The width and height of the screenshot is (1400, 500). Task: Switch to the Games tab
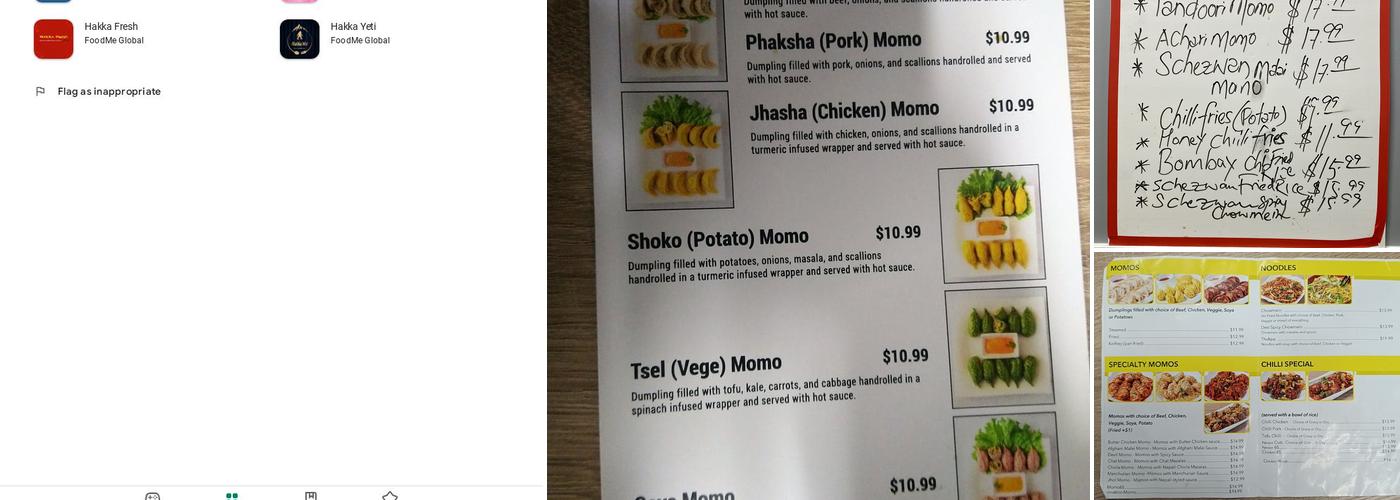tap(152, 495)
